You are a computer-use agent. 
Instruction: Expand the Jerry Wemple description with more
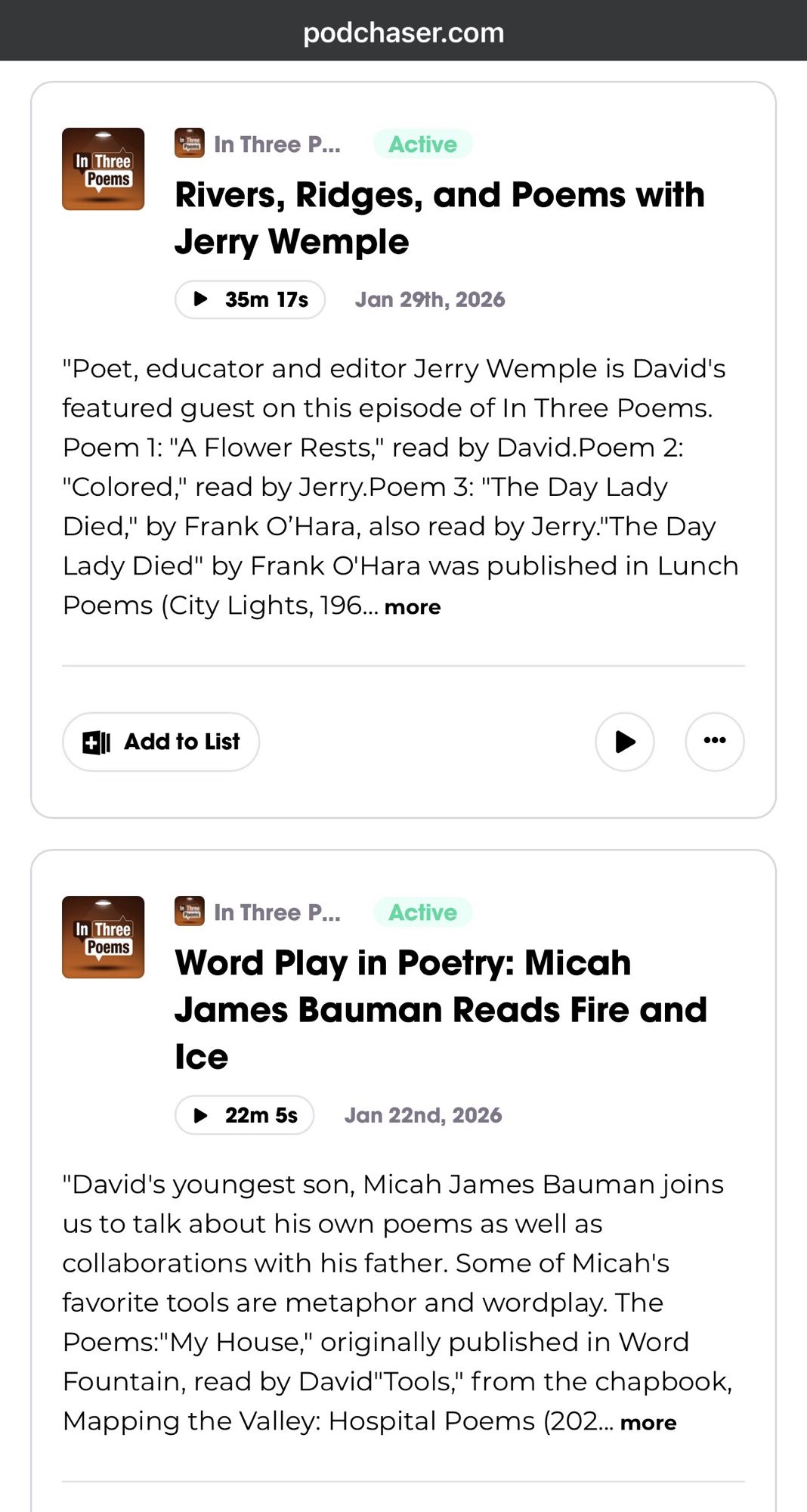413,607
